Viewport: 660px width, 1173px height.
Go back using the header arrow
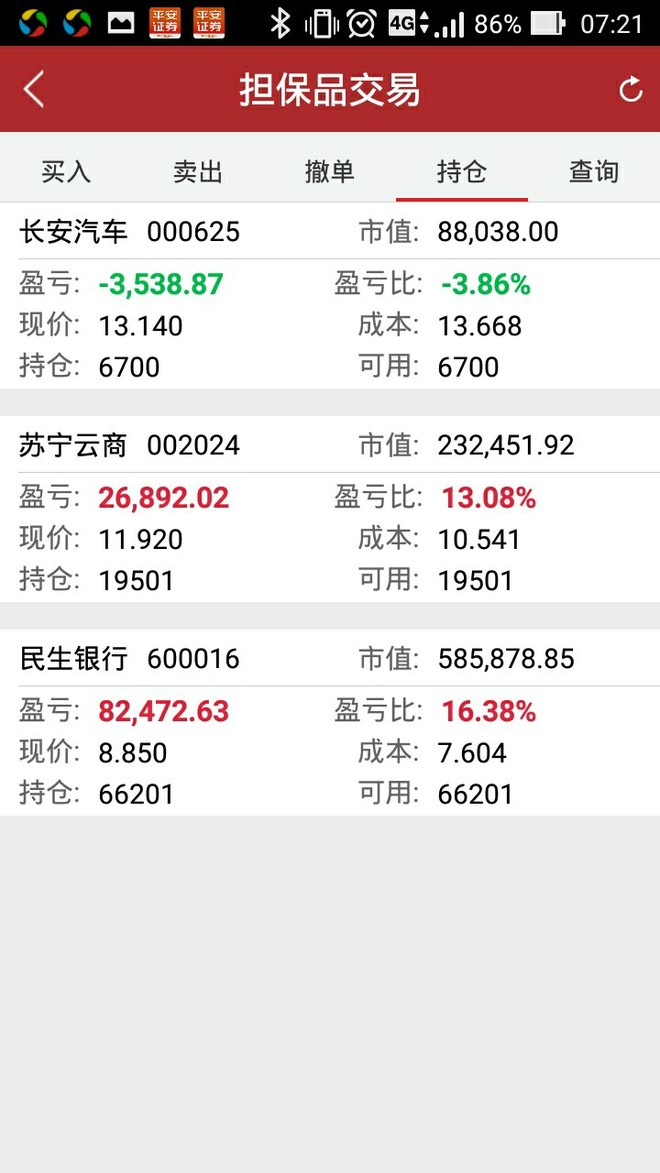click(x=34, y=89)
